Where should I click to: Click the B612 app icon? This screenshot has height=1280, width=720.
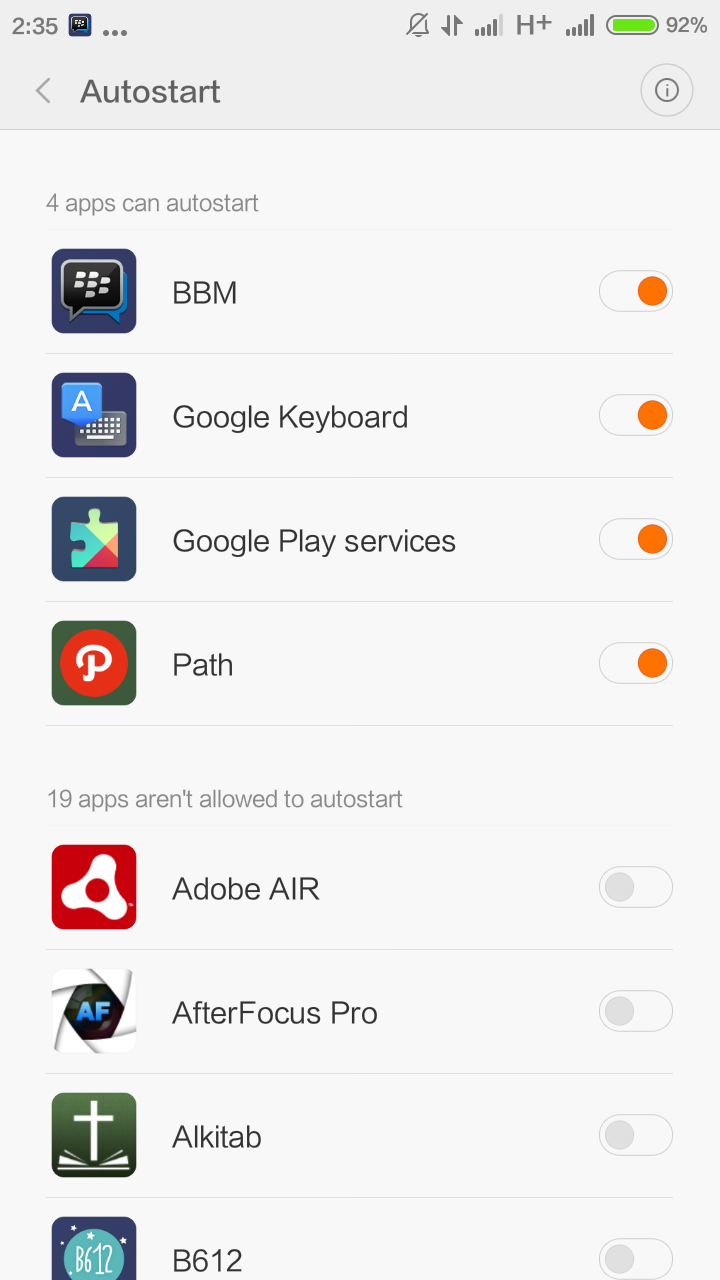(93, 1250)
